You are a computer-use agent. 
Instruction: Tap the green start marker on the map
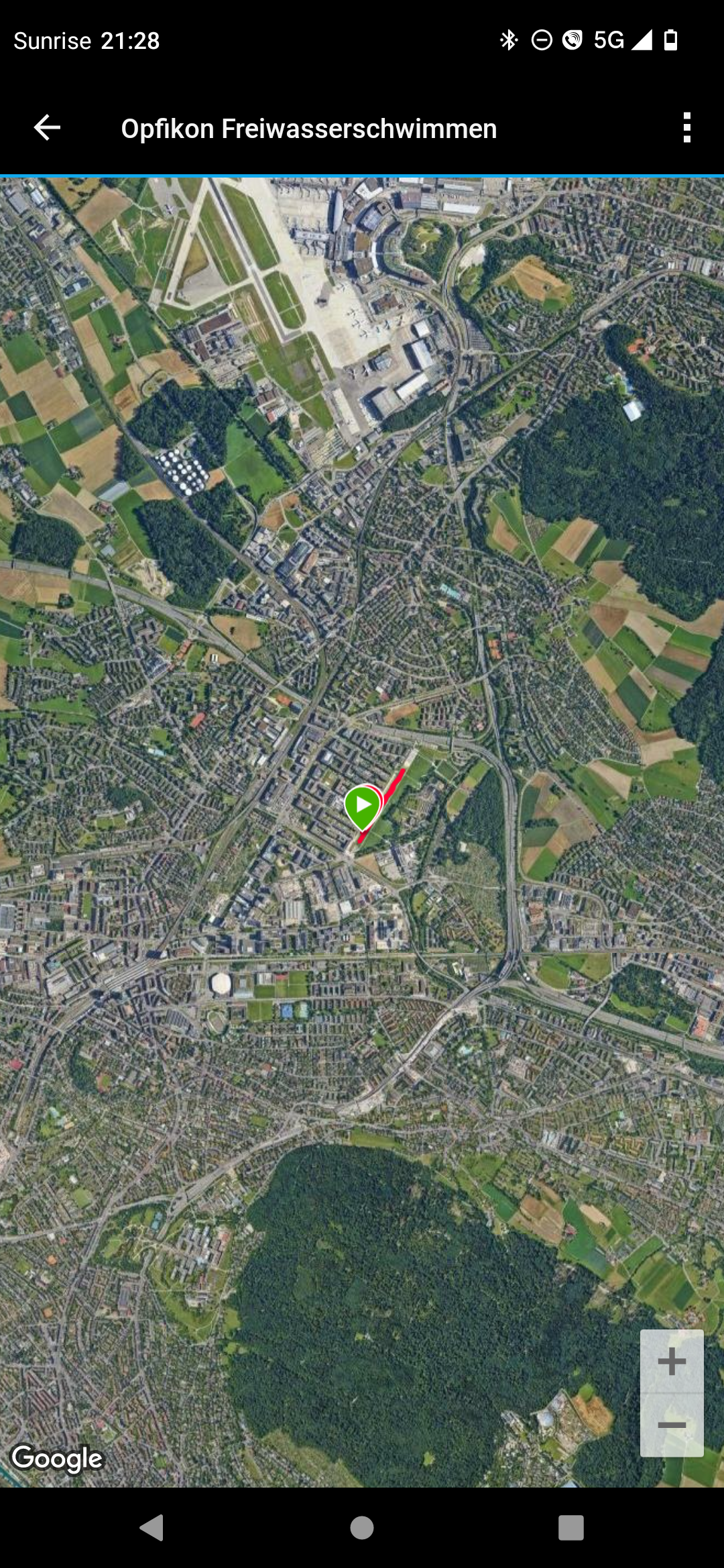[363, 806]
